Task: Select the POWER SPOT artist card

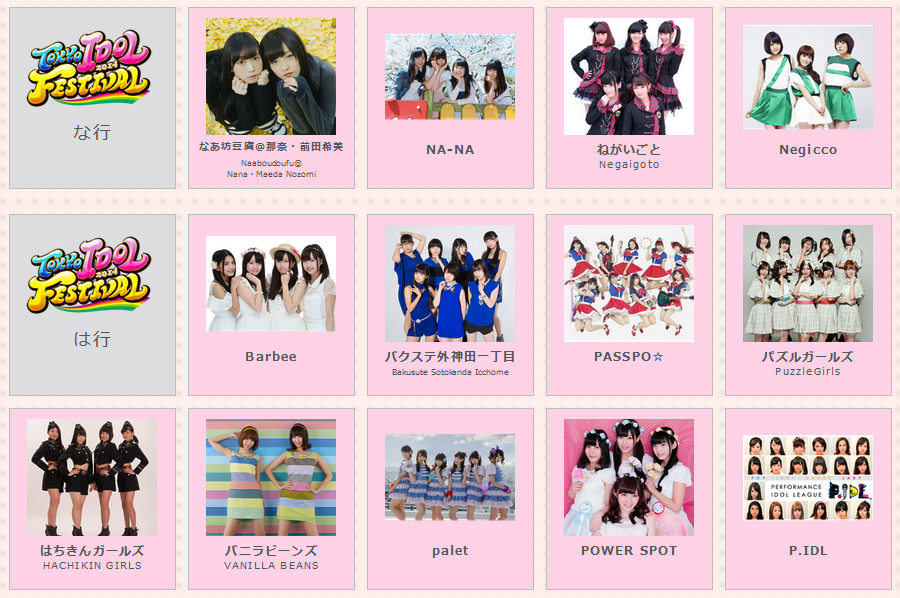Action: coord(629,498)
